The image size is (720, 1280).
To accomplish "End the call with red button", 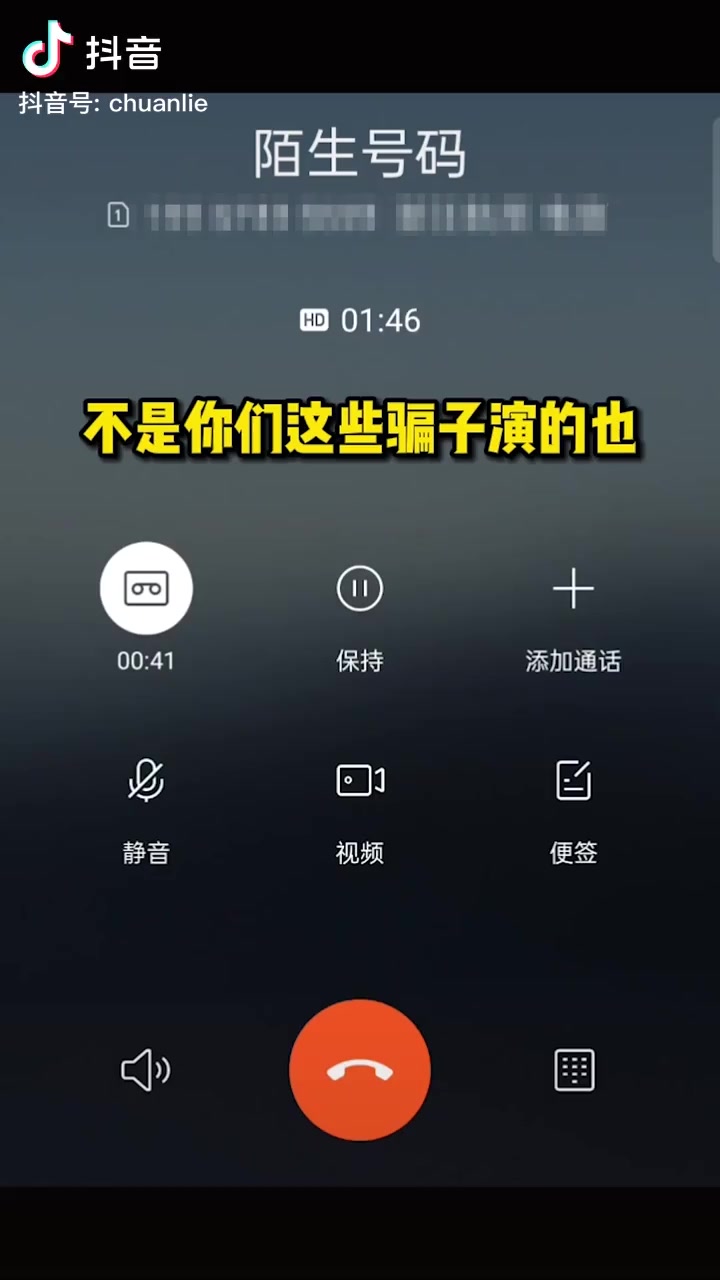I will [x=360, y=1070].
